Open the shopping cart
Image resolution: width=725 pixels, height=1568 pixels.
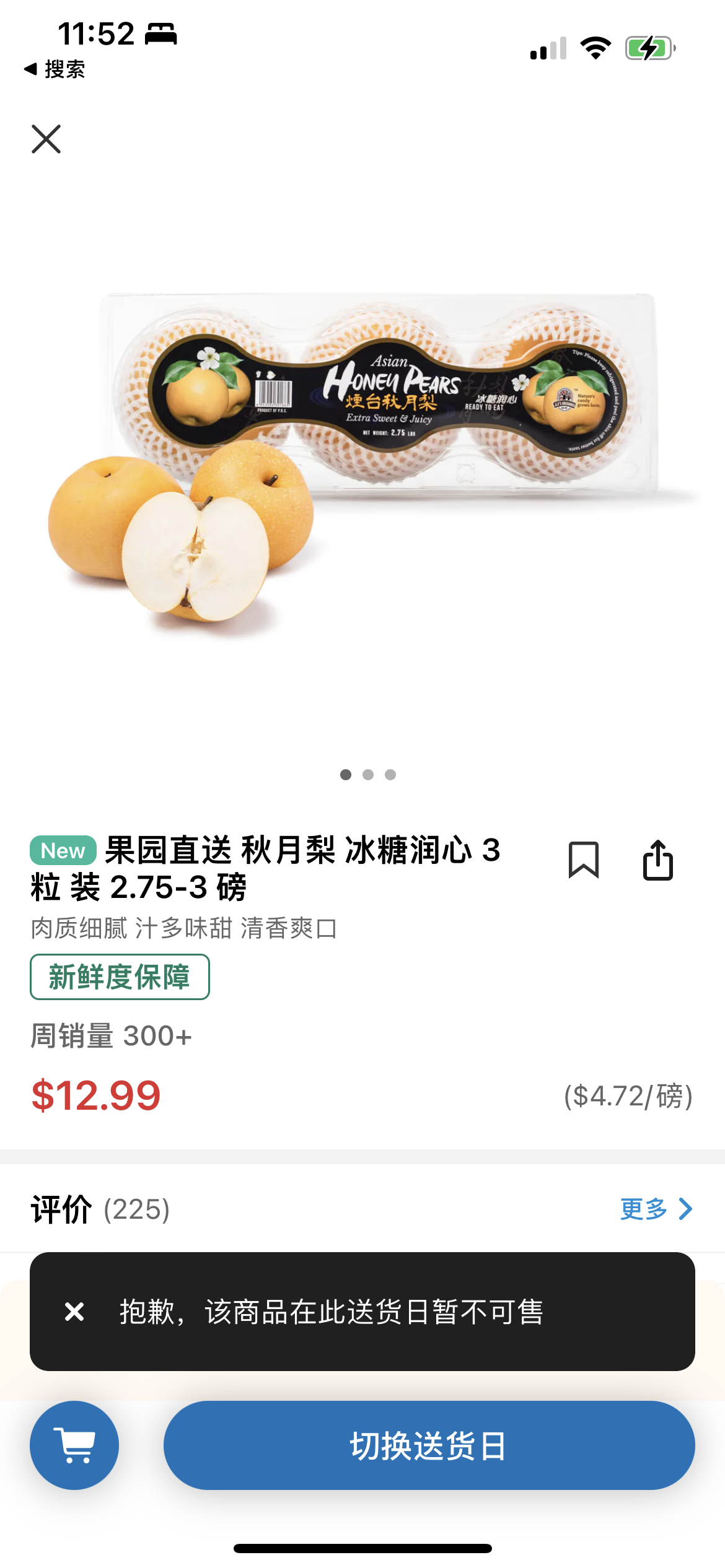(x=74, y=1445)
